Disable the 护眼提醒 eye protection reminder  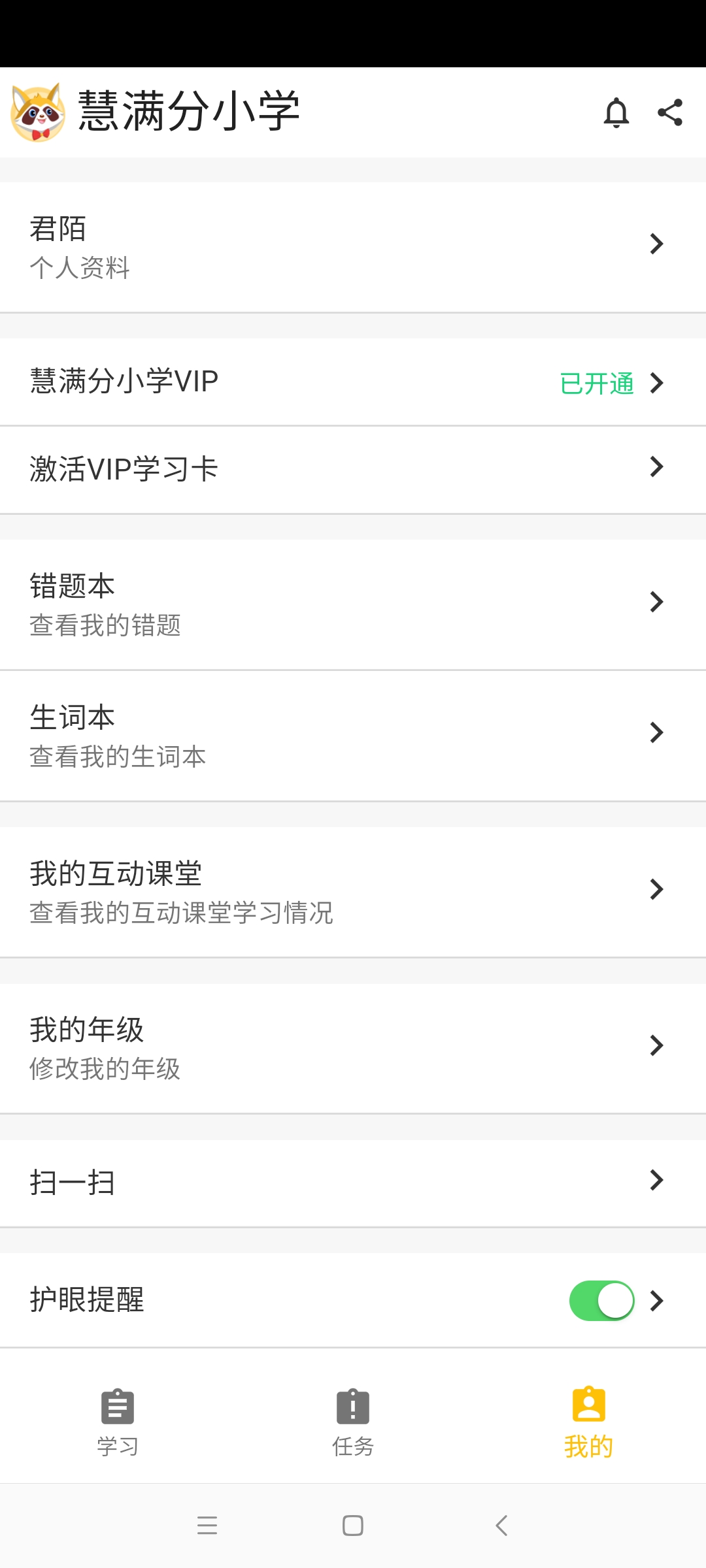[601, 1300]
